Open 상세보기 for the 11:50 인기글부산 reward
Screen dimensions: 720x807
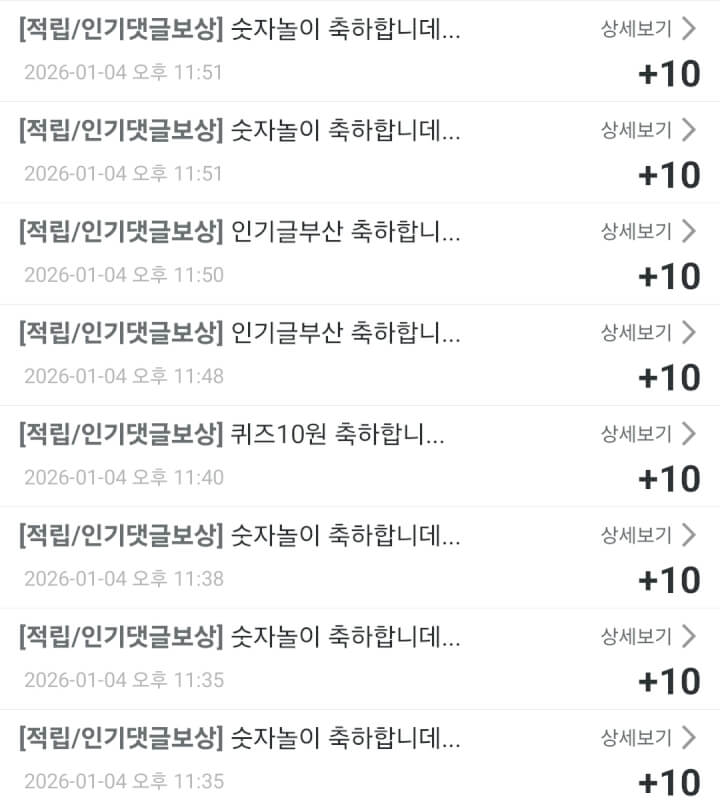coord(647,231)
